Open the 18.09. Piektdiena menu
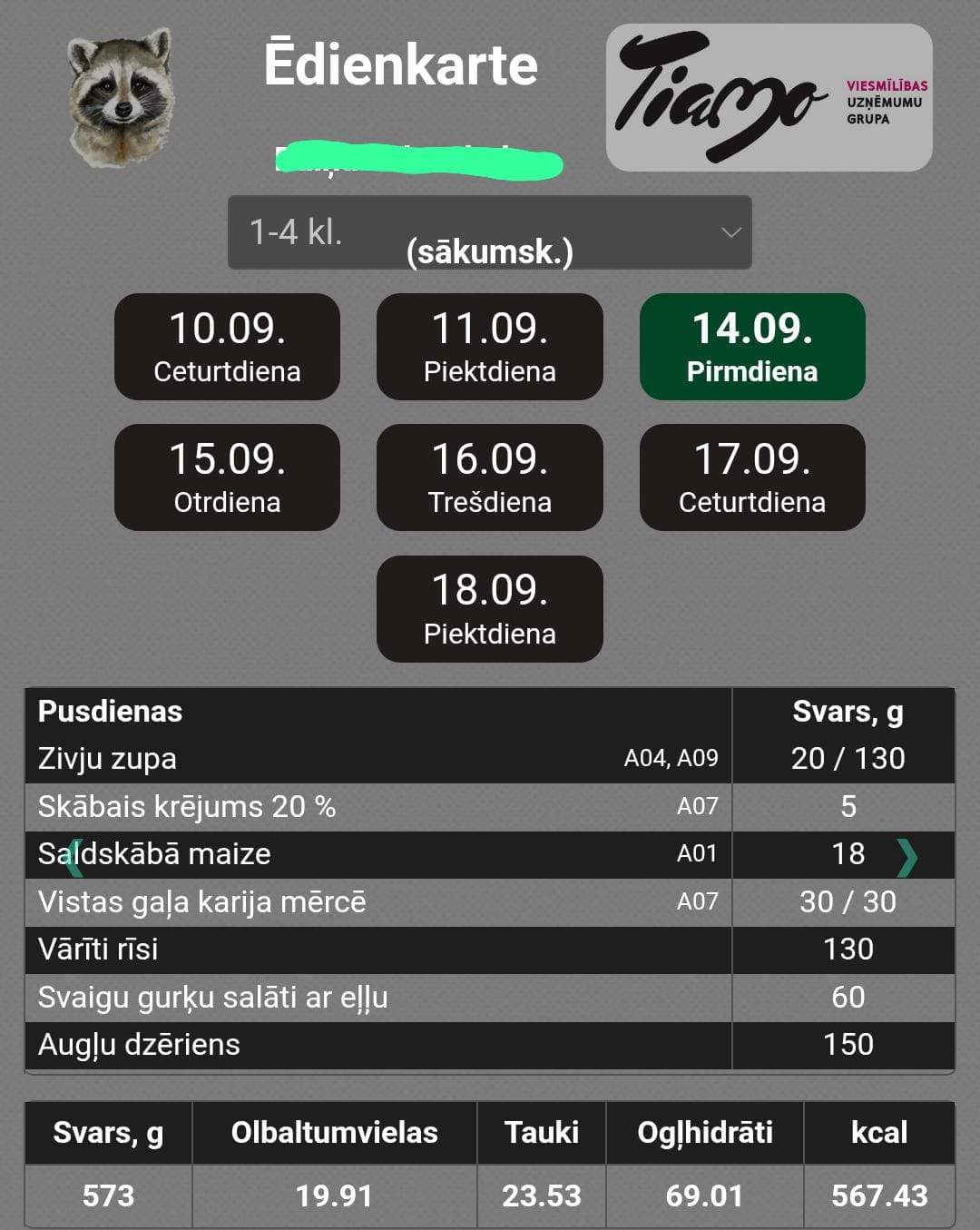980x1230 pixels. point(490,609)
